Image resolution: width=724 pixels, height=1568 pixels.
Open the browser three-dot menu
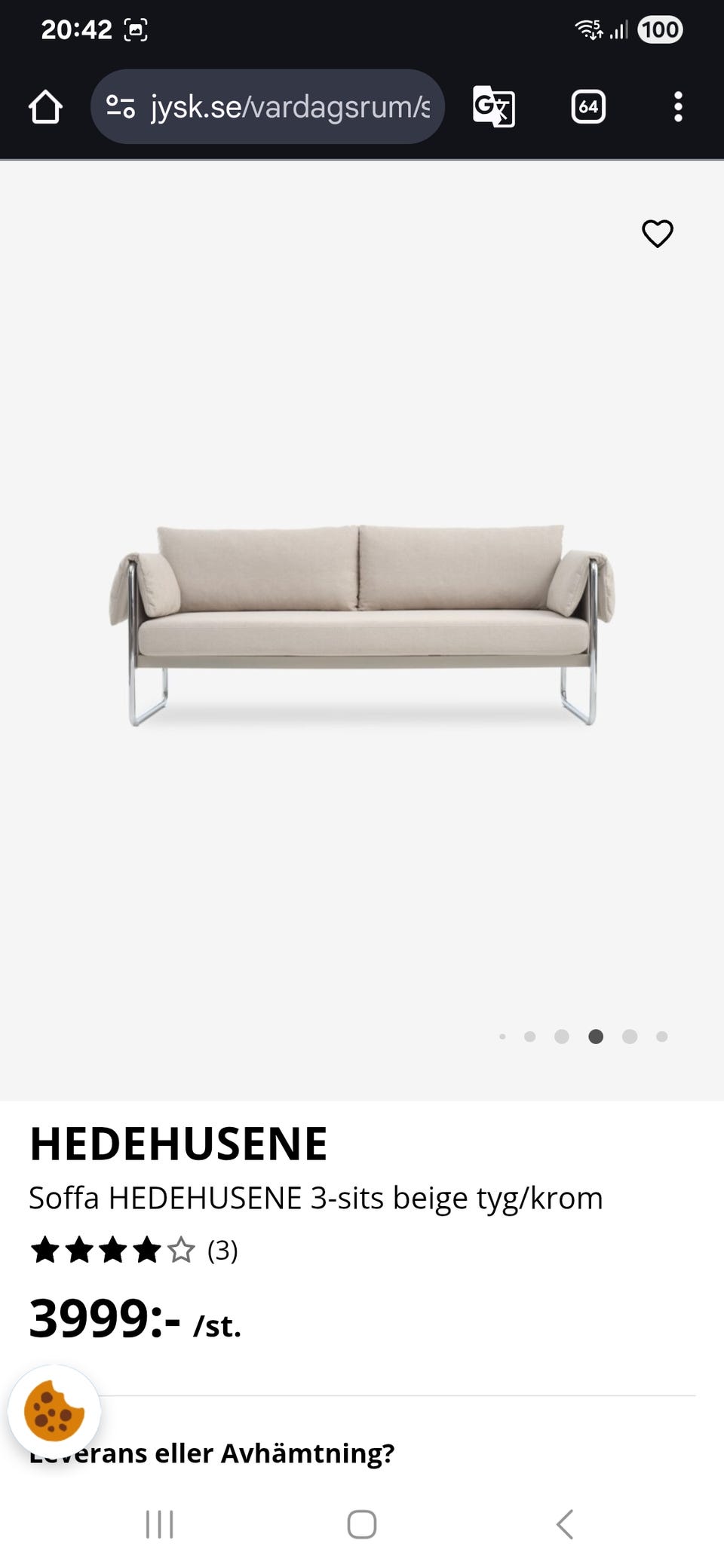678,106
